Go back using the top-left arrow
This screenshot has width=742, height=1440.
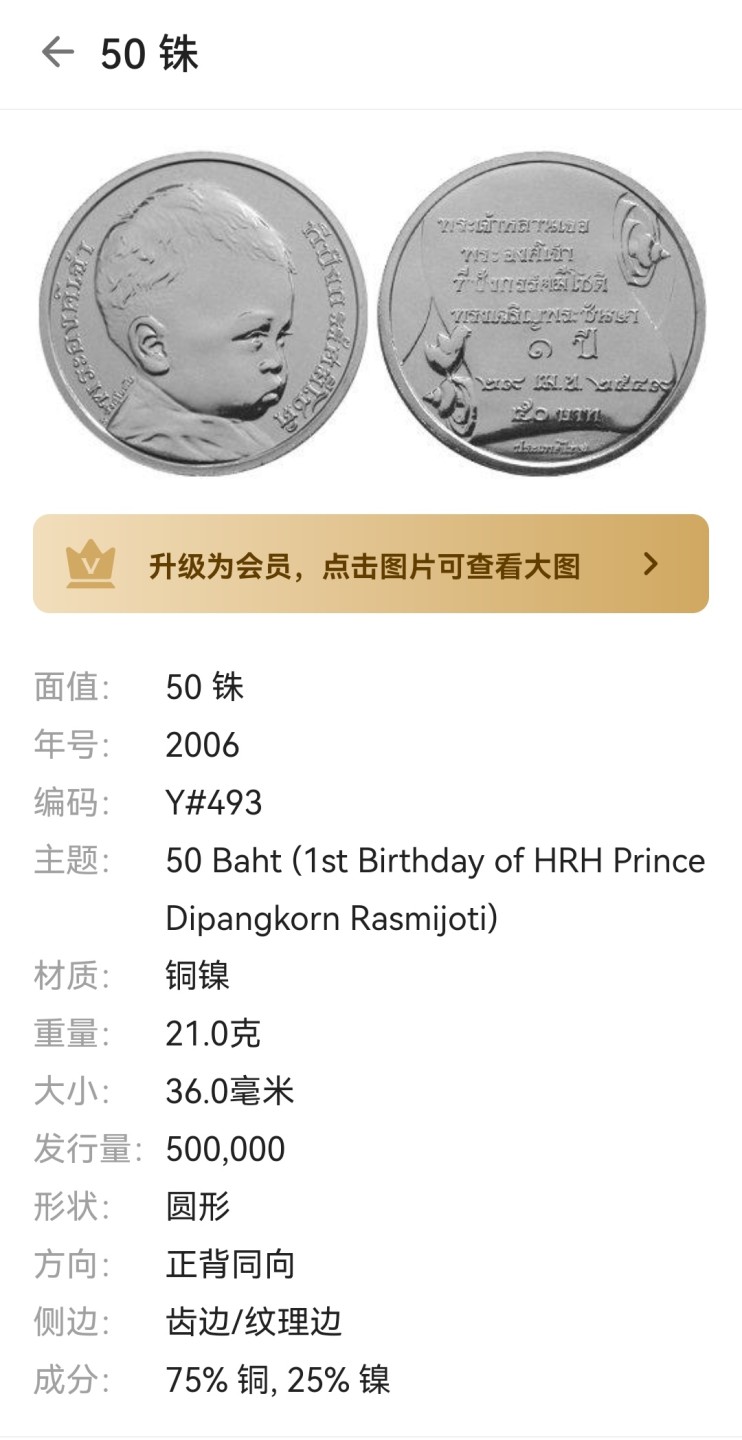[x=57, y=53]
